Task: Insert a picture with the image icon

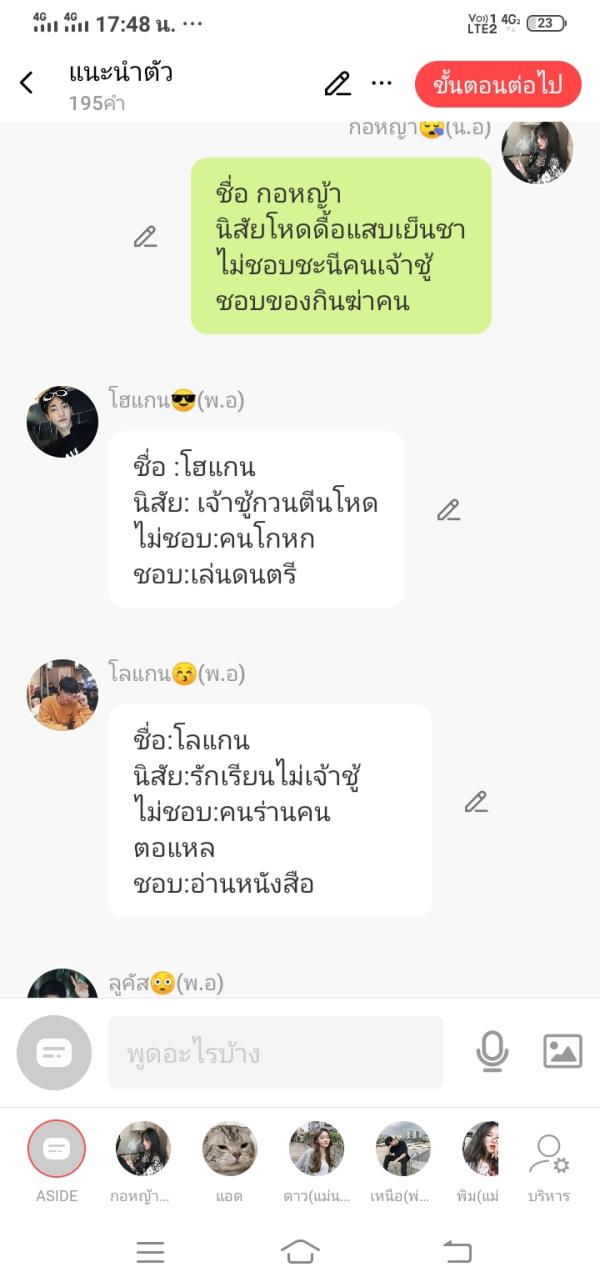Action: pos(562,1052)
